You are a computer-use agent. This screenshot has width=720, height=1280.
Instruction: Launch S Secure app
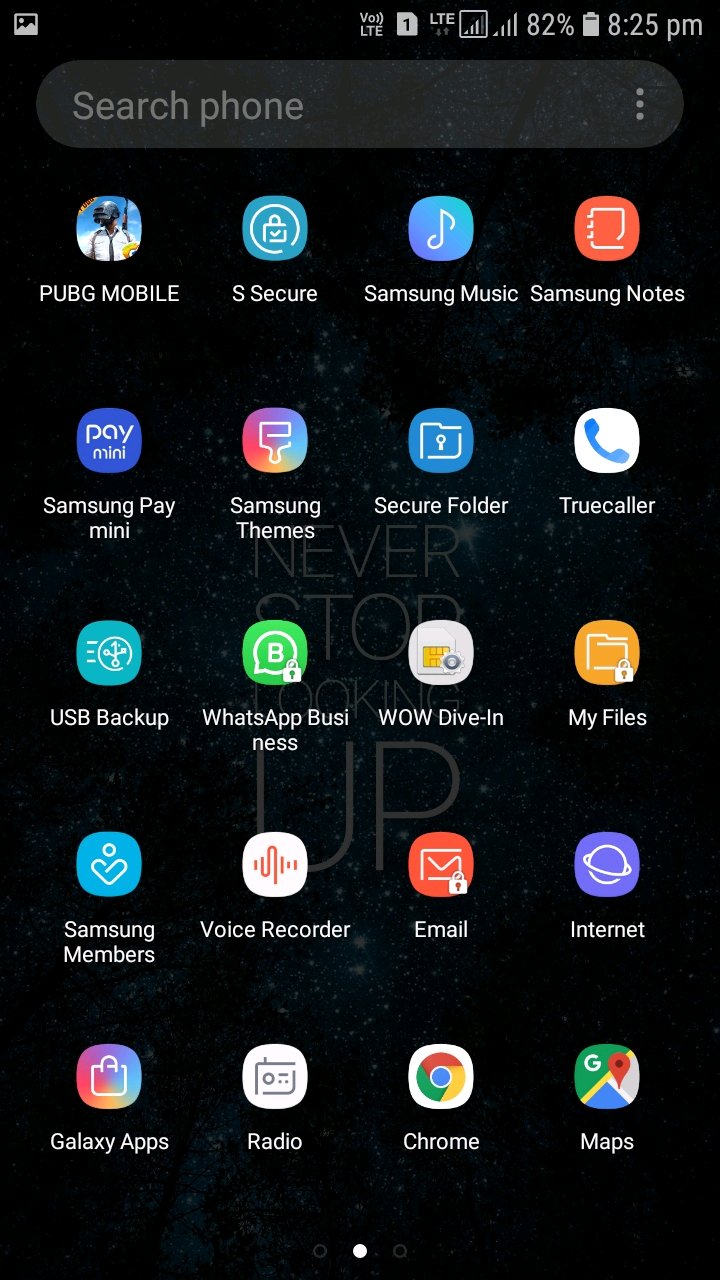274,227
